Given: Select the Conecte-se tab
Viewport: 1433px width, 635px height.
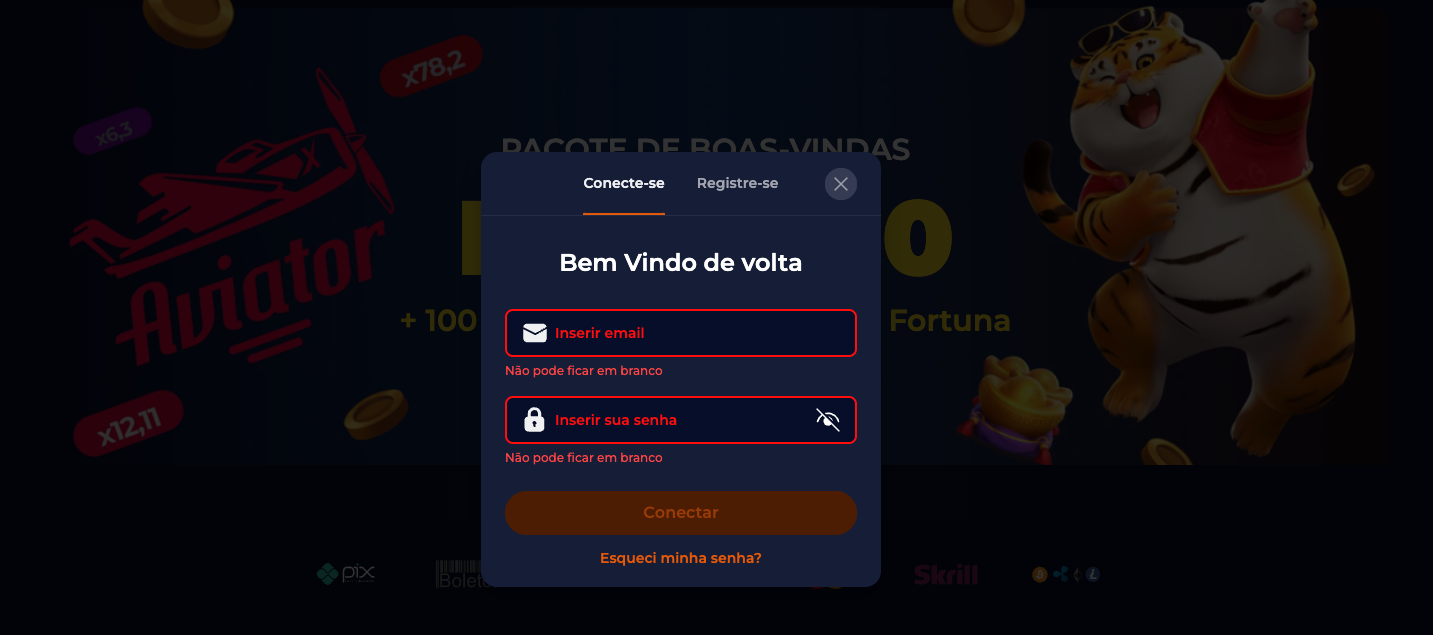Looking at the screenshot, I should (x=624, y=184).
